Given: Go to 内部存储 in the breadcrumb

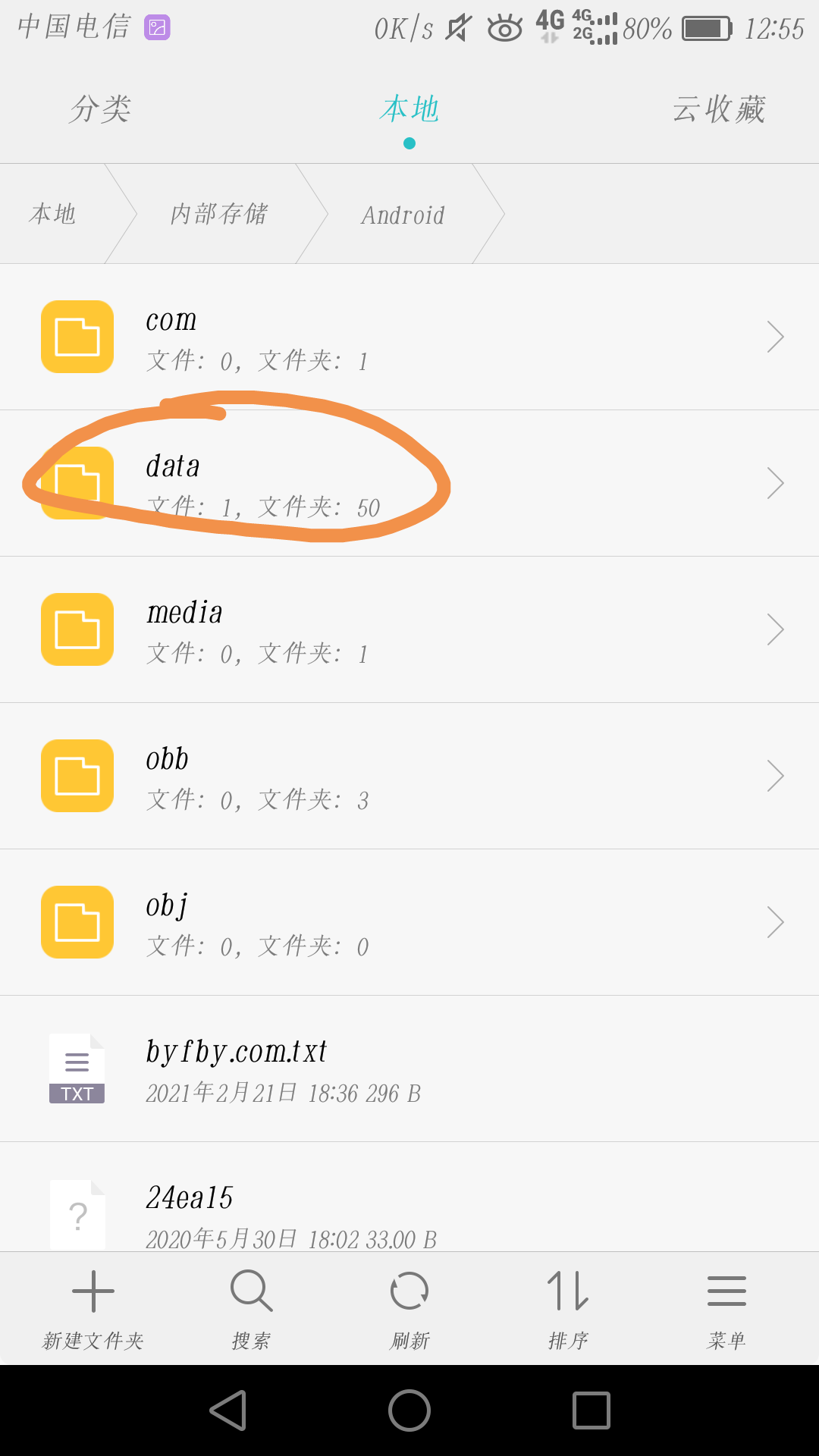Looking at the screenshot, I should [x=219, y=214].
